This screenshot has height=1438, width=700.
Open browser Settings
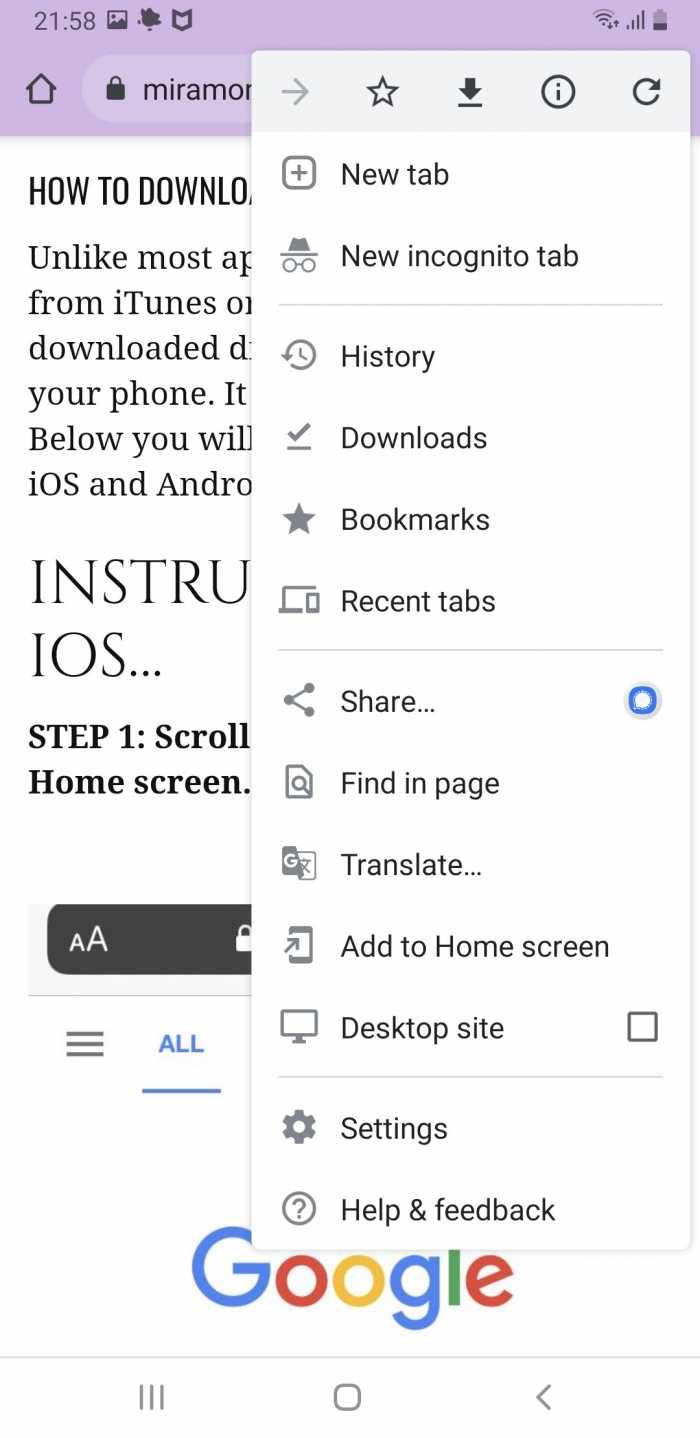pyautogui.click(x=470, y=1128)
